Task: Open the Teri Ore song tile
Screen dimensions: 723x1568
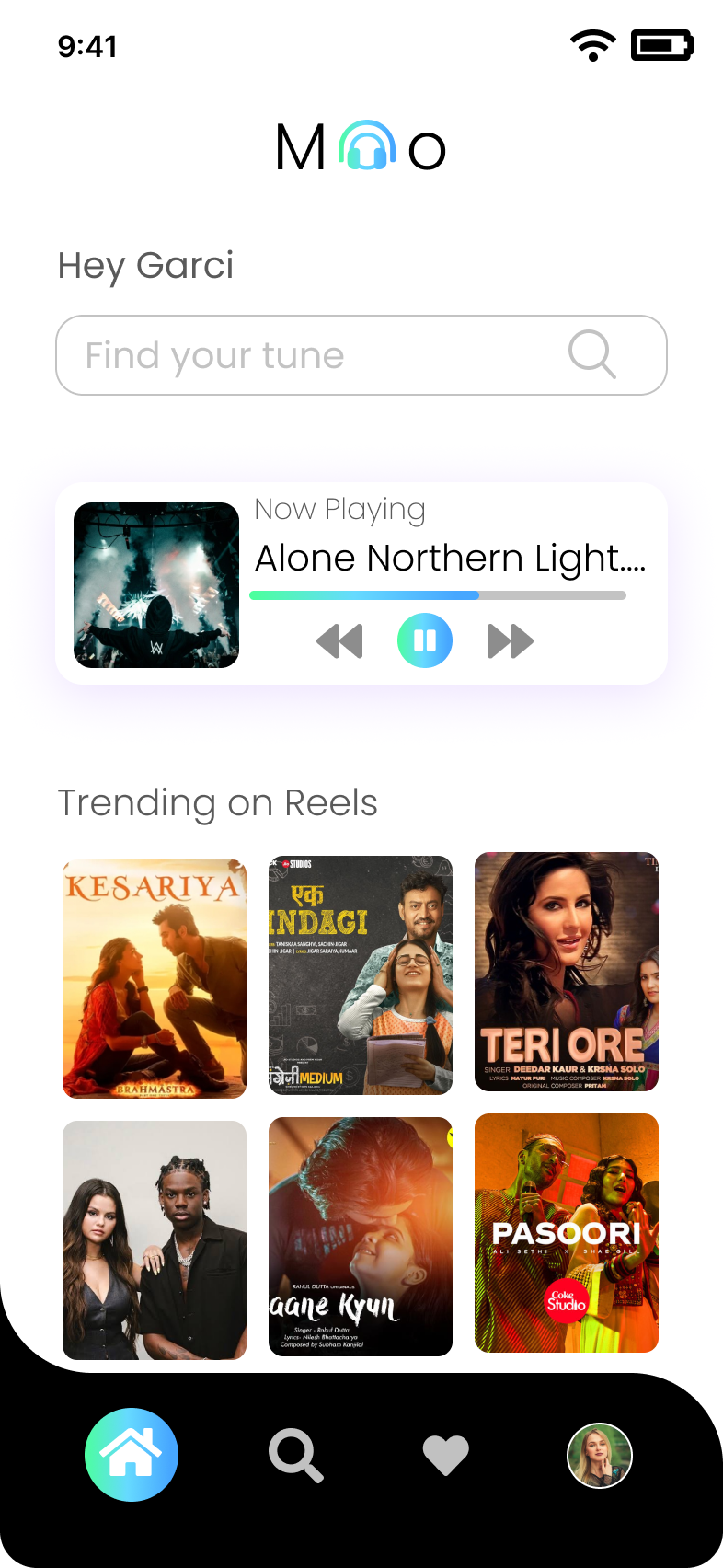Action: point(567,972)
